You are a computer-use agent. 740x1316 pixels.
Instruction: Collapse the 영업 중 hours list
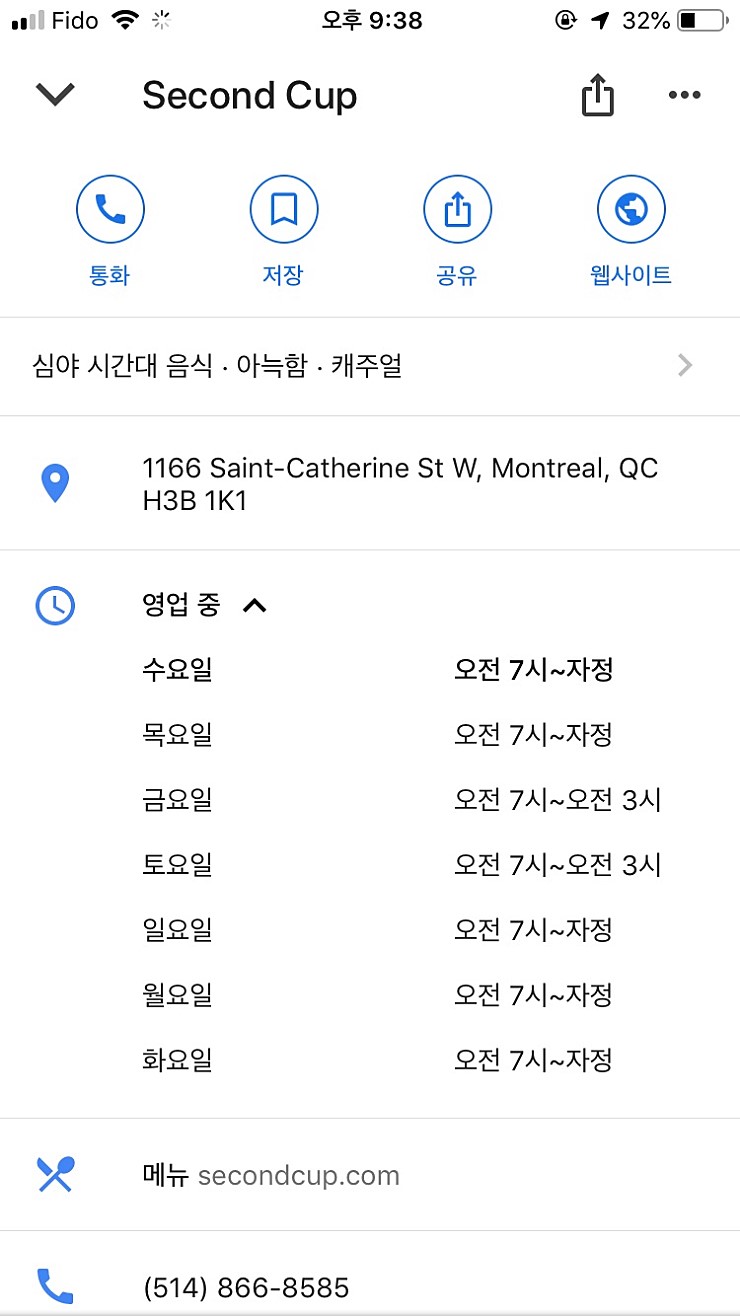205,605
